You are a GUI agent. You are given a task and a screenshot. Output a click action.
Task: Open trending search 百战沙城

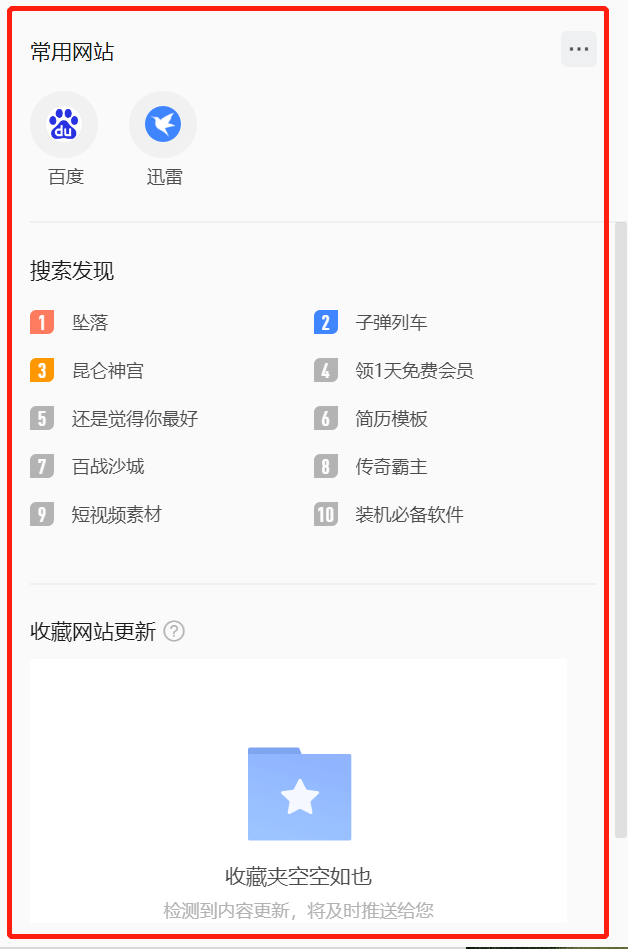pos(108,467)
